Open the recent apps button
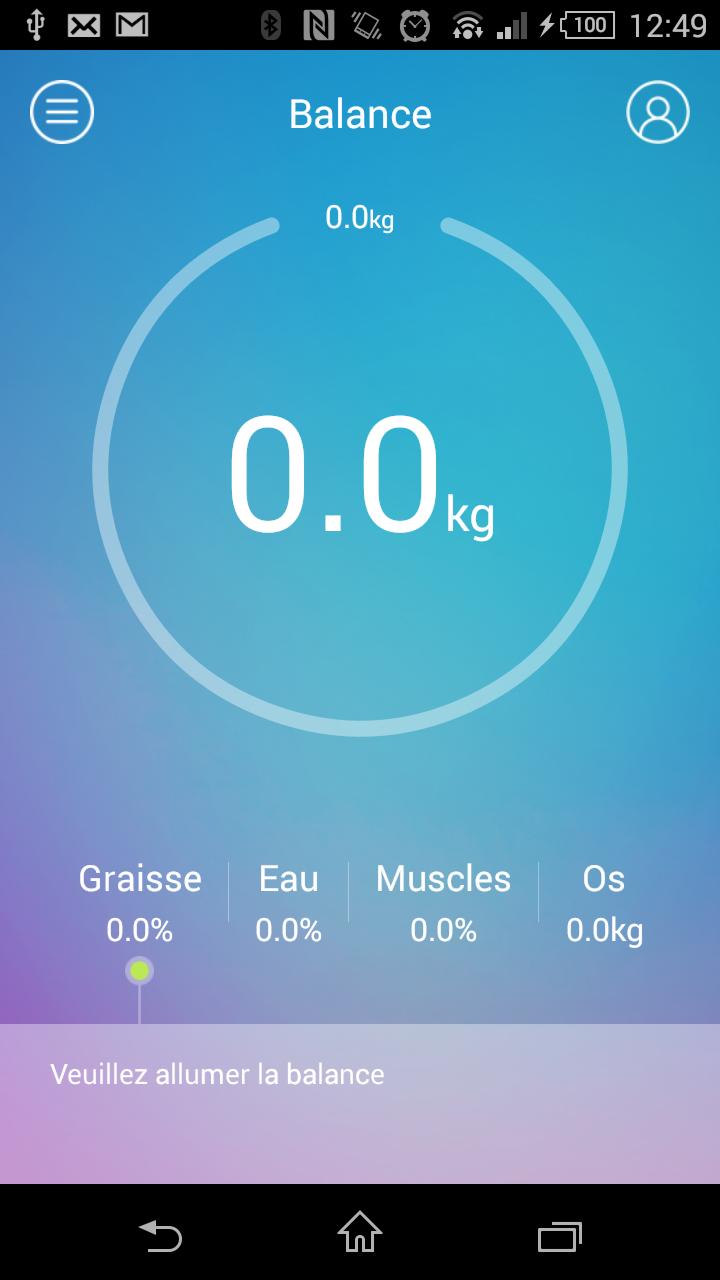Viewport: 720px width, 1280px height. [x=558, y=1236]
